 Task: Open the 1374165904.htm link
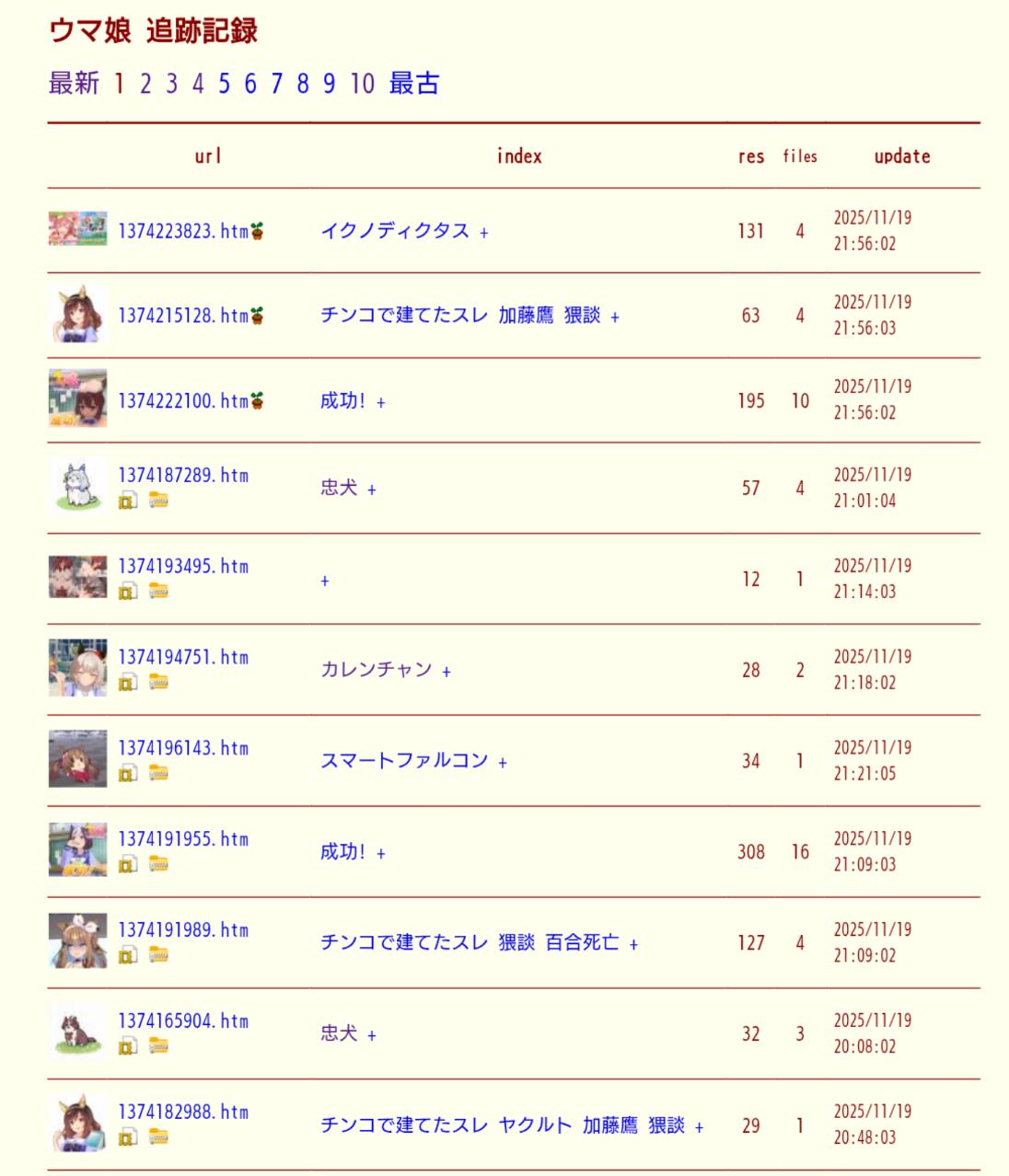[182, 1020]
